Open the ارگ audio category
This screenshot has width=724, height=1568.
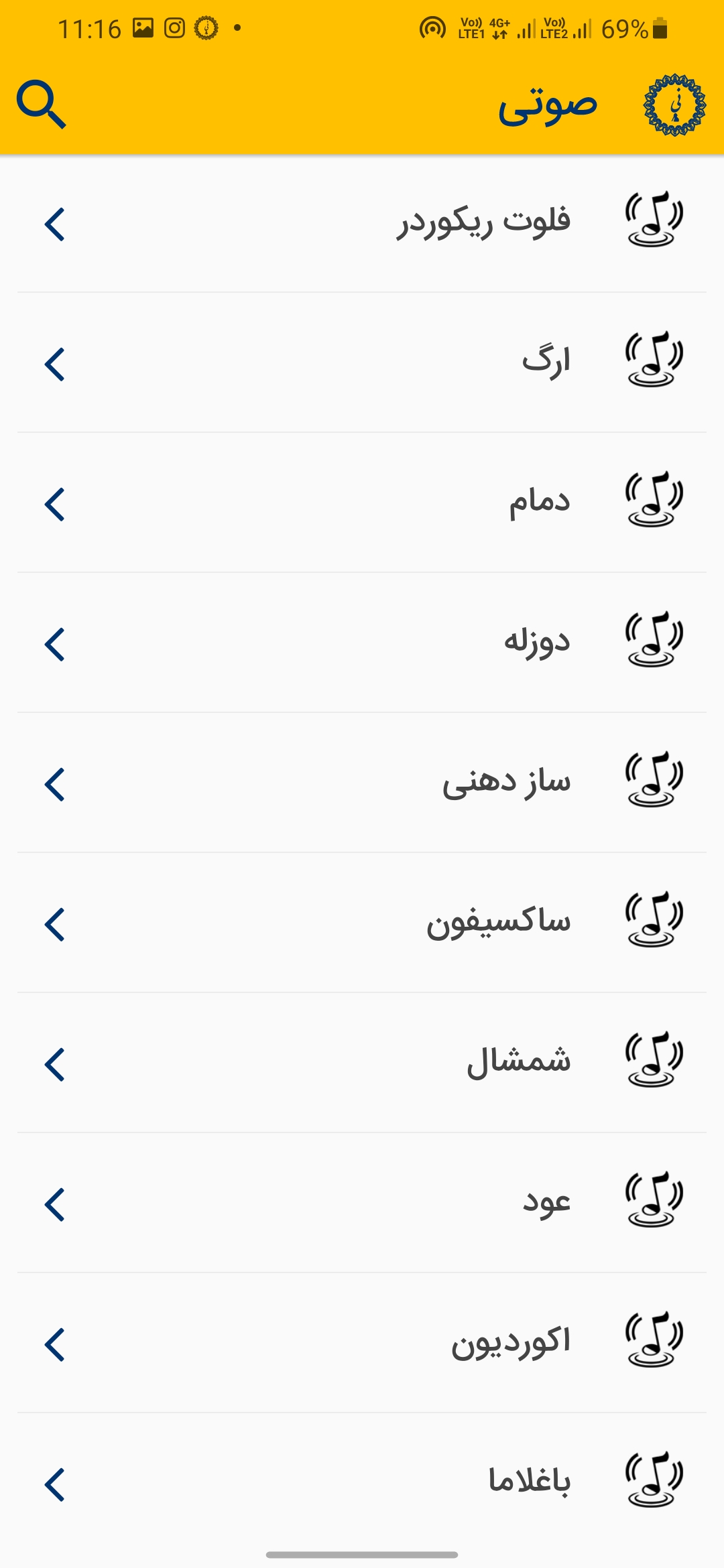(362, 363)
